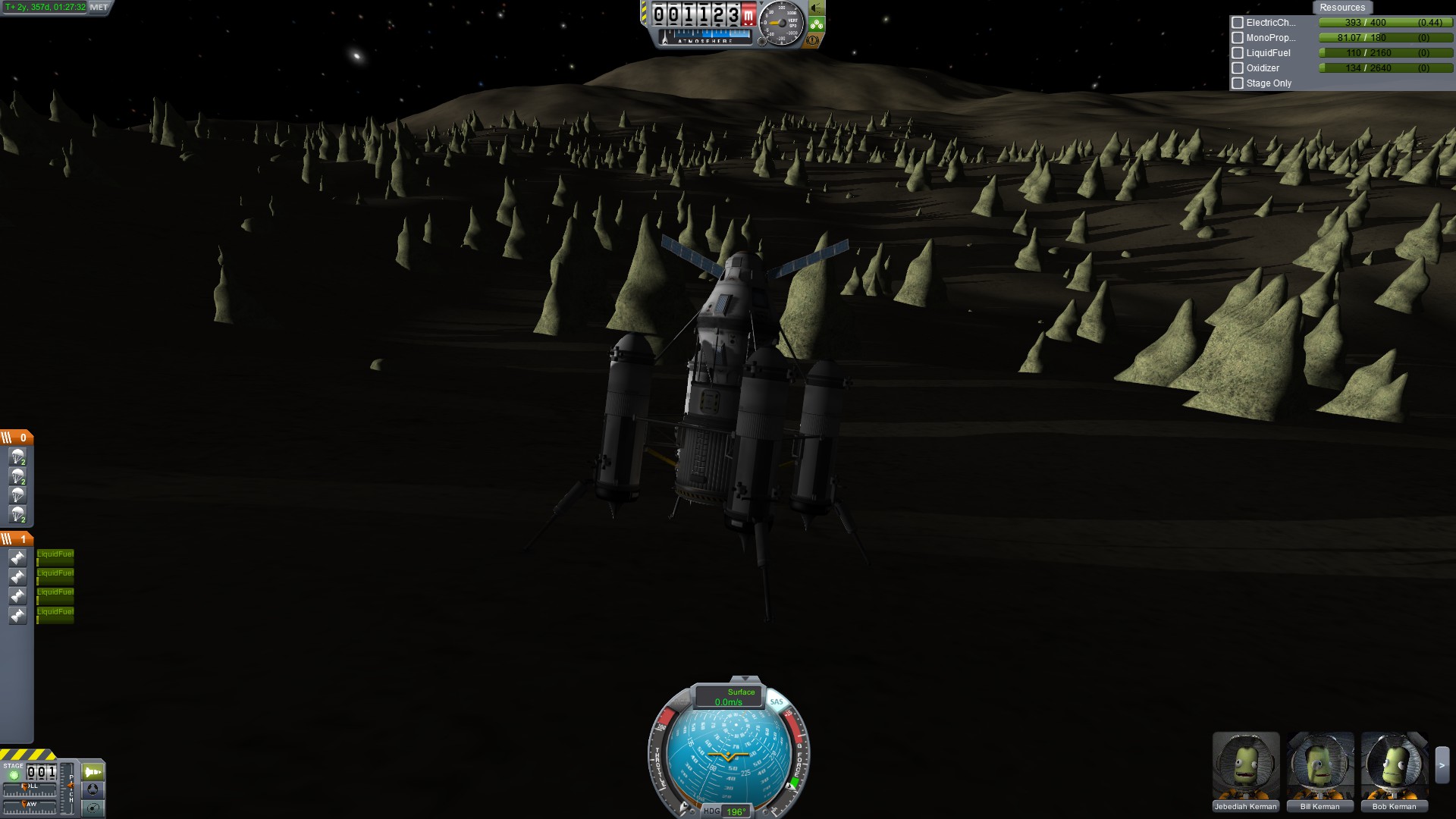Screen dimensions: 1456x819
Task: Collapse the Resources panel tab
Action: coord(1341,8)
